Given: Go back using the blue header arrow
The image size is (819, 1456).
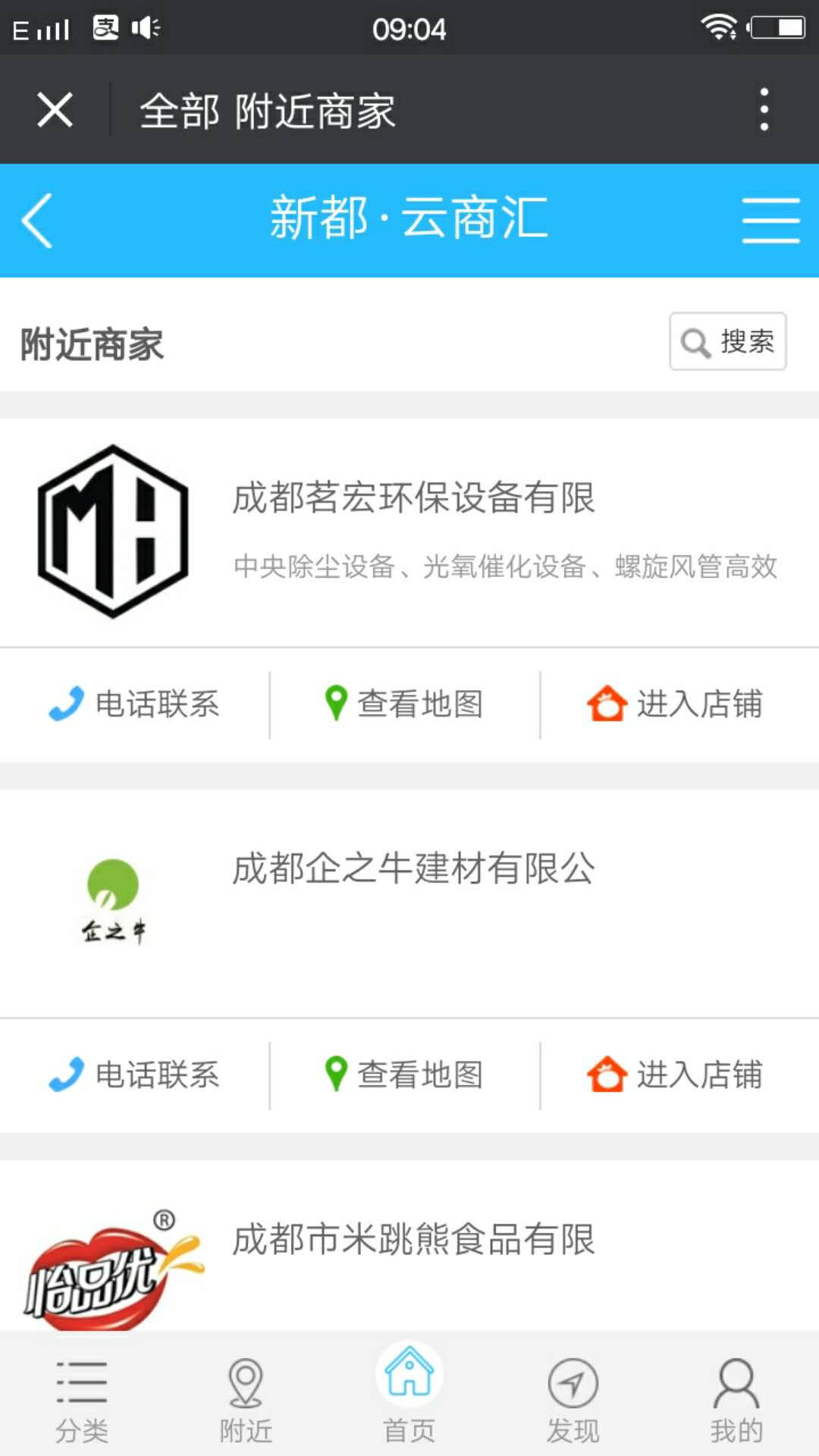Looking at the screenshot, I should tap(38, 220).
